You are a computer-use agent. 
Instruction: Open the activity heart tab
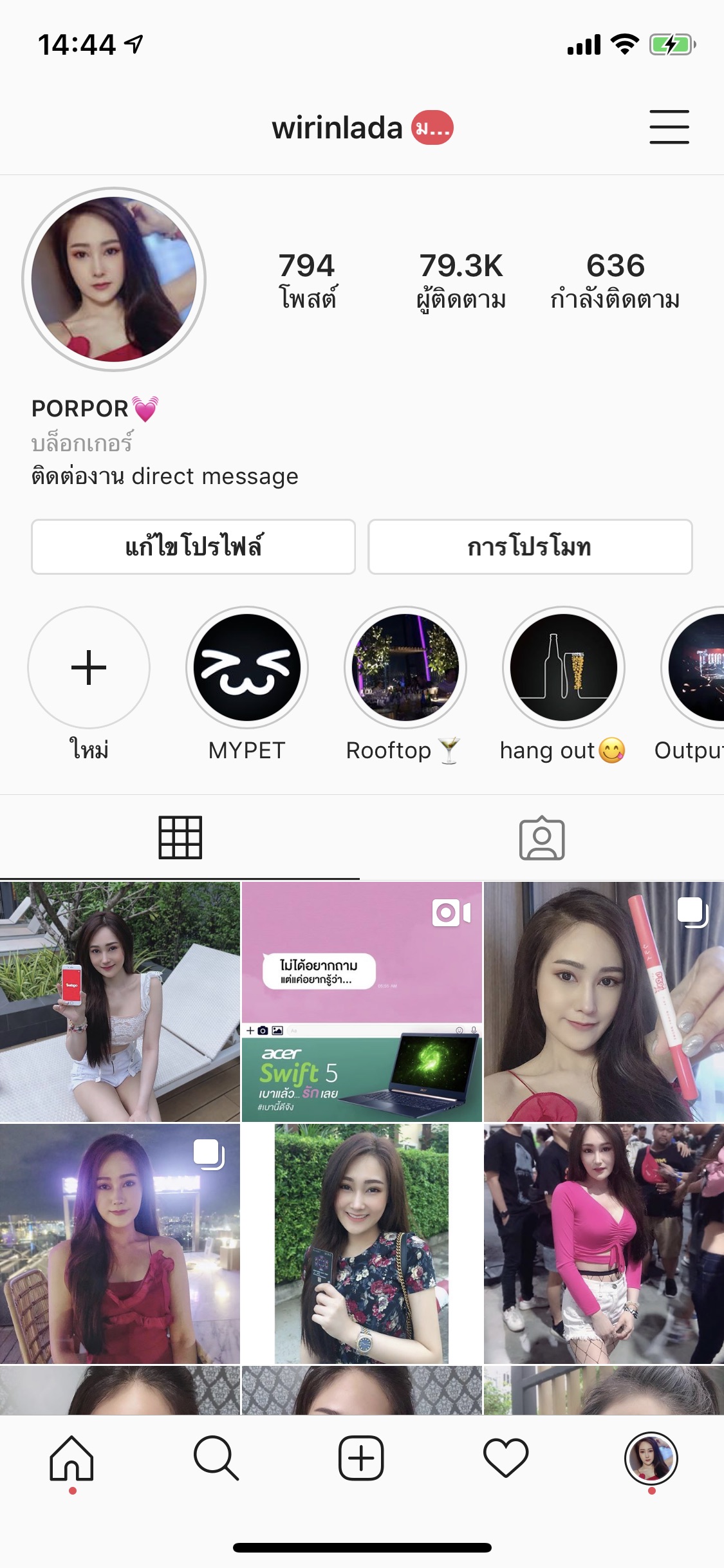click(x=506, y=1459)
